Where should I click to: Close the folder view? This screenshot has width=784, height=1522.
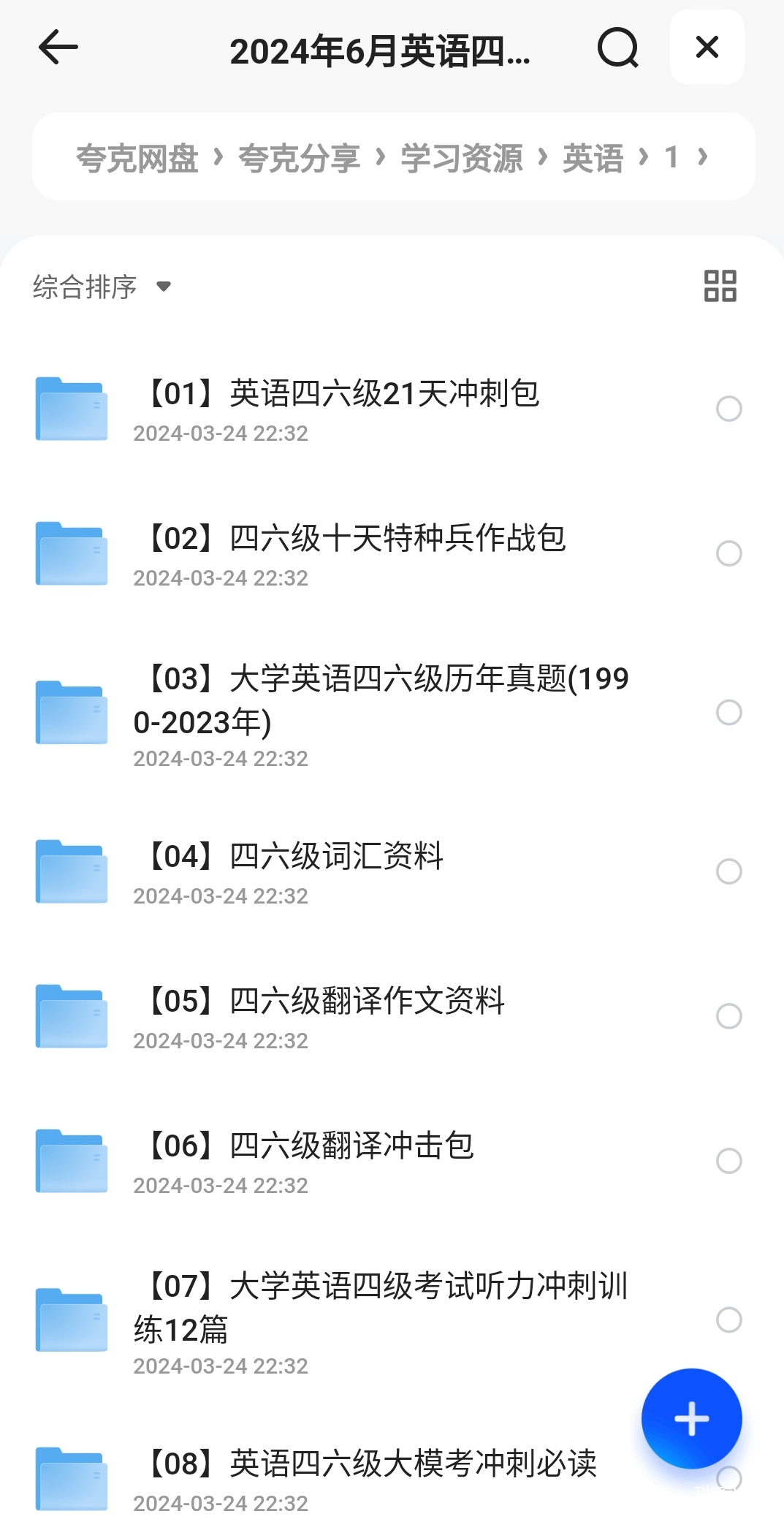point(707,48)
